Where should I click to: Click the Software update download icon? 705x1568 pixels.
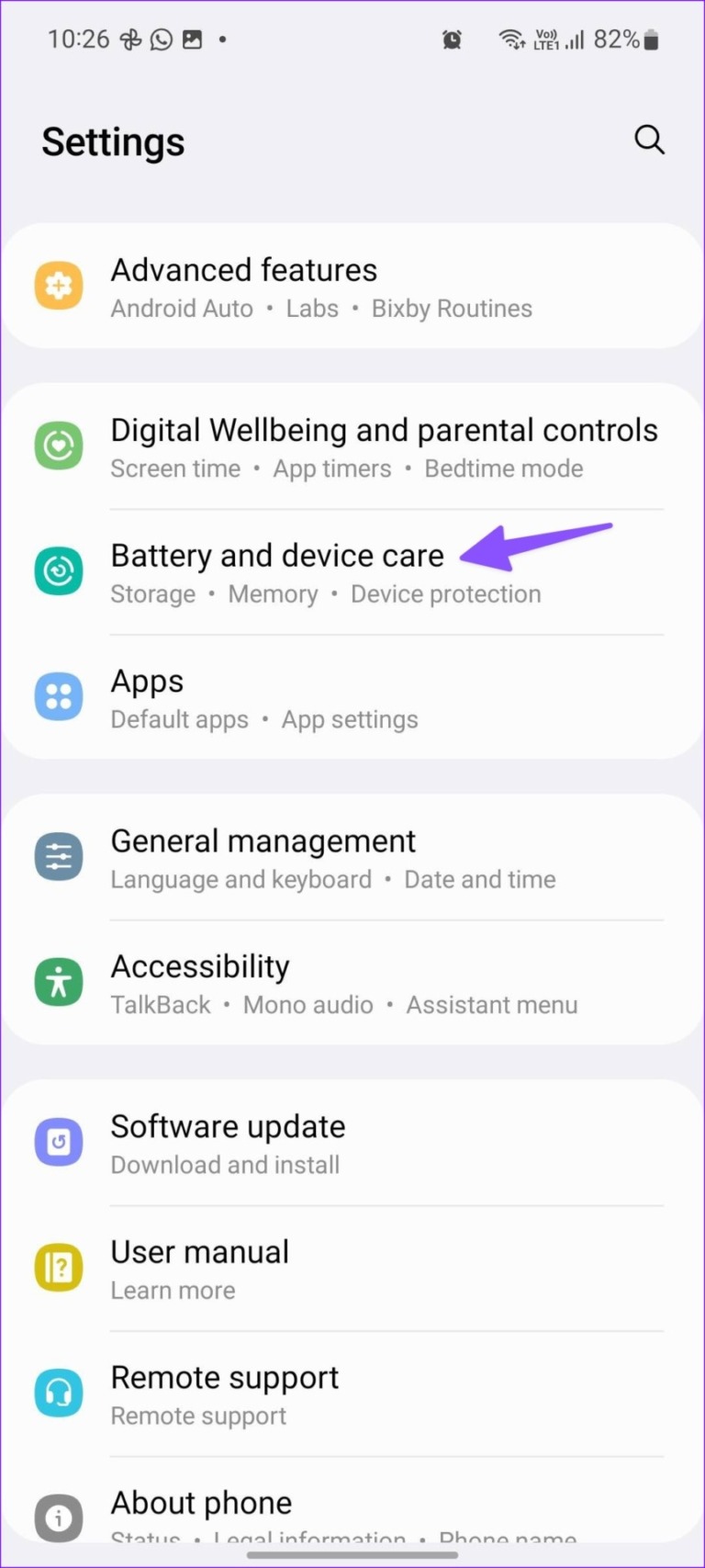58,1142
